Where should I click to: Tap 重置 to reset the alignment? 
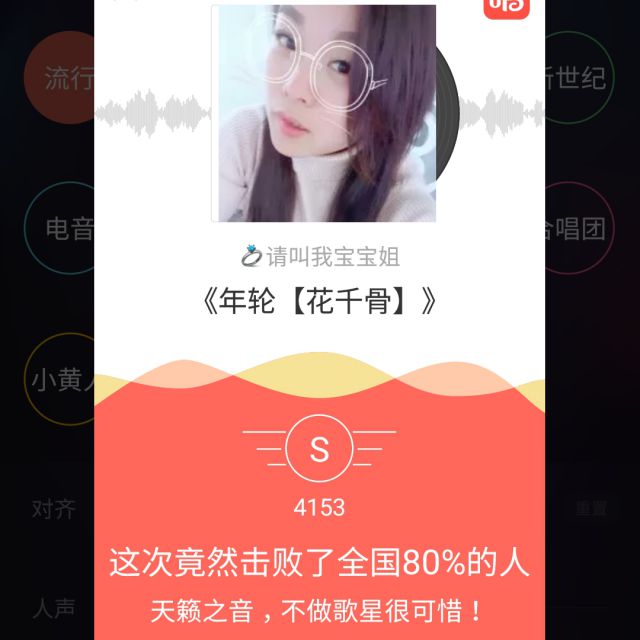tap(590, 508)
